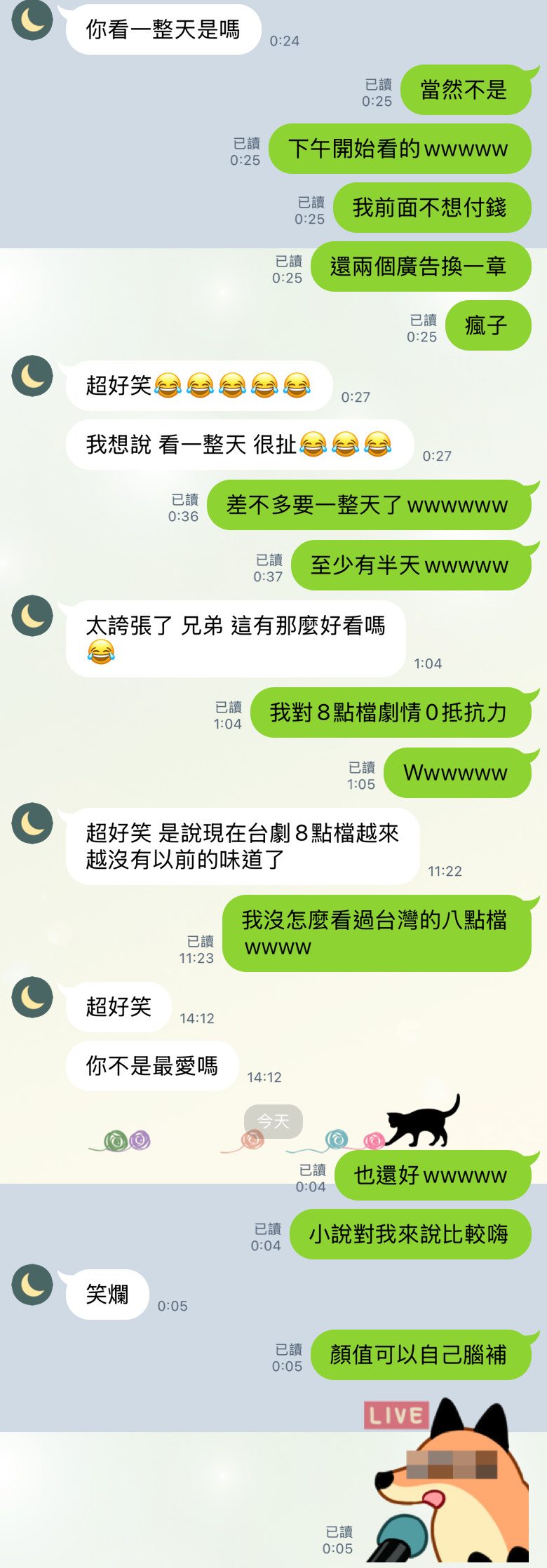Tap avatar beside 笑爛 message

[32, 1285]
